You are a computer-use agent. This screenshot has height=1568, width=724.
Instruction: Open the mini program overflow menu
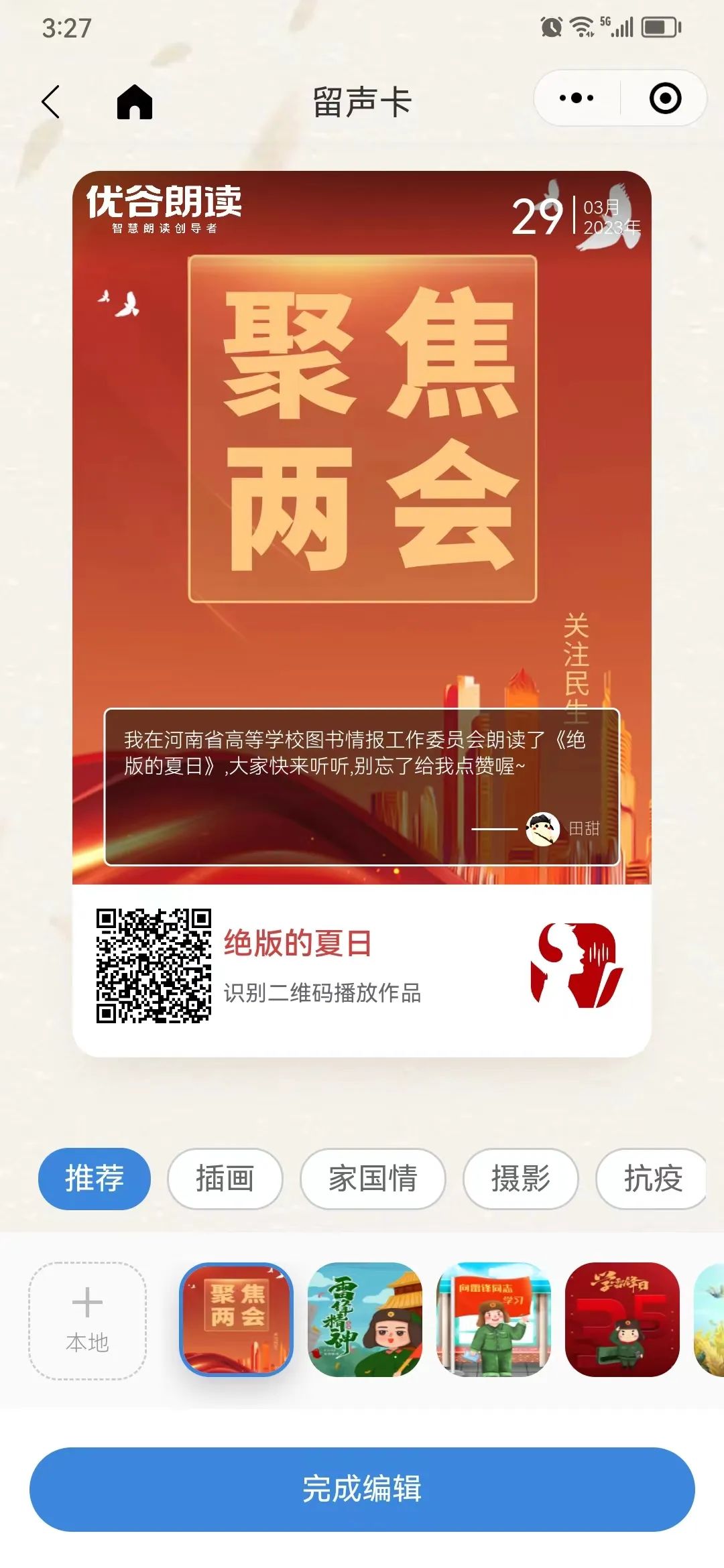[576, 99]
